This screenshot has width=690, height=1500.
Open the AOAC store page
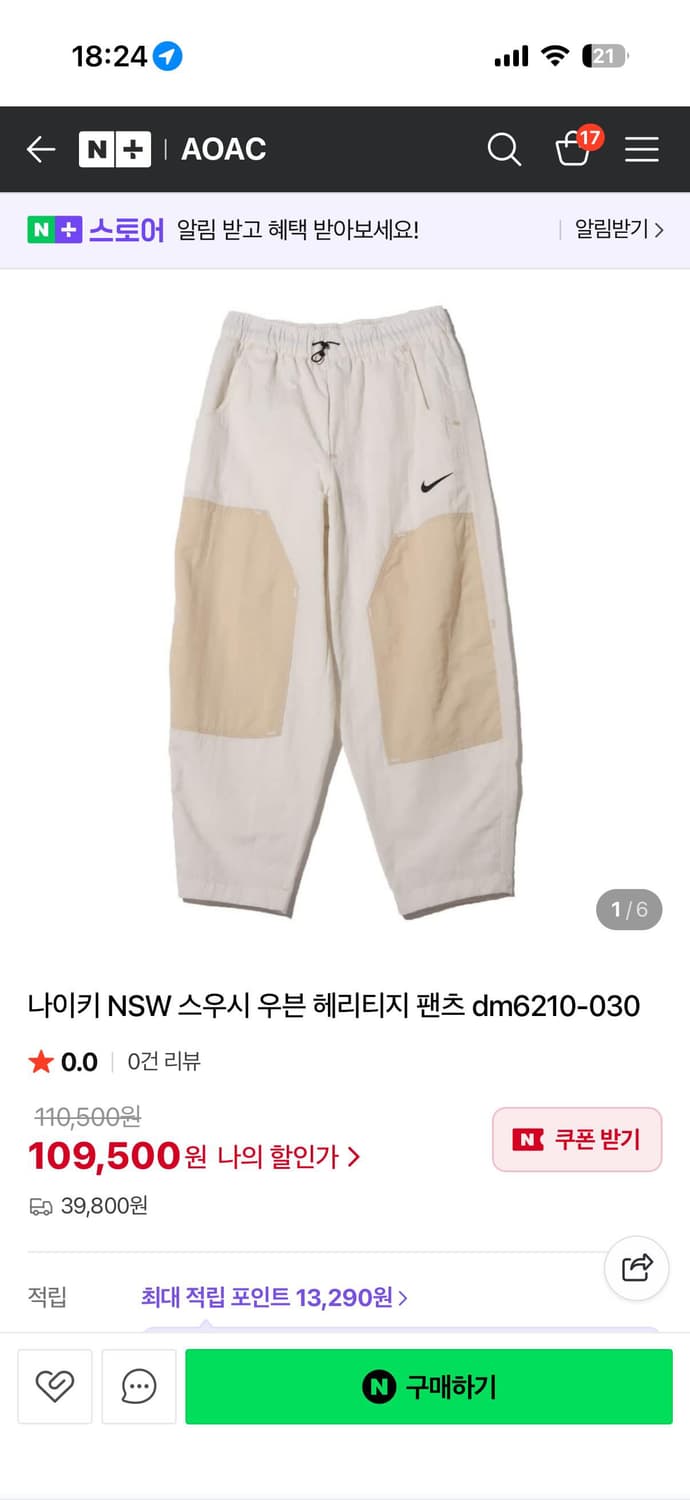(x=223, y=150)
